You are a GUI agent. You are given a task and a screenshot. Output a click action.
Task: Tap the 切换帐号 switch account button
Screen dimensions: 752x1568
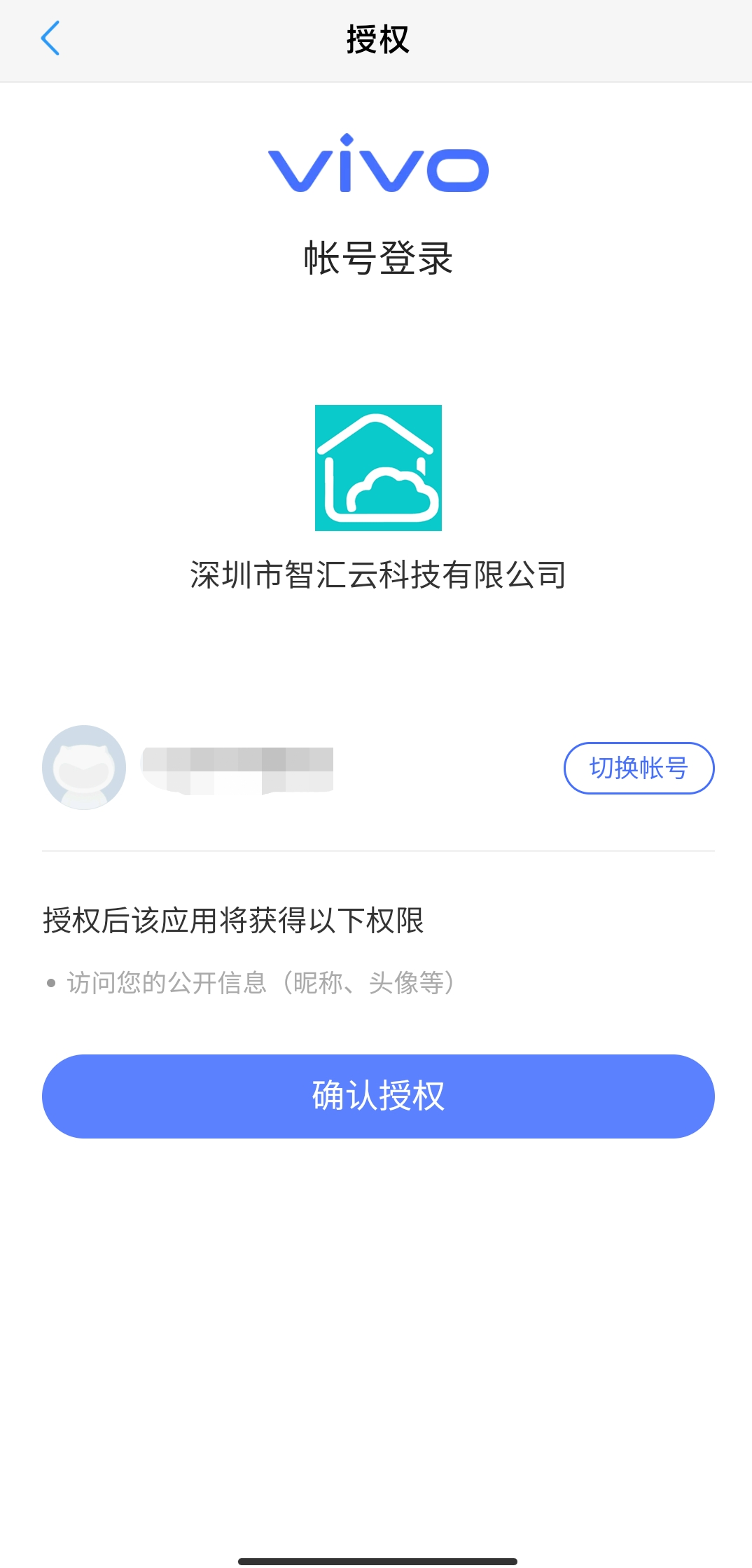tap(639, 768)
